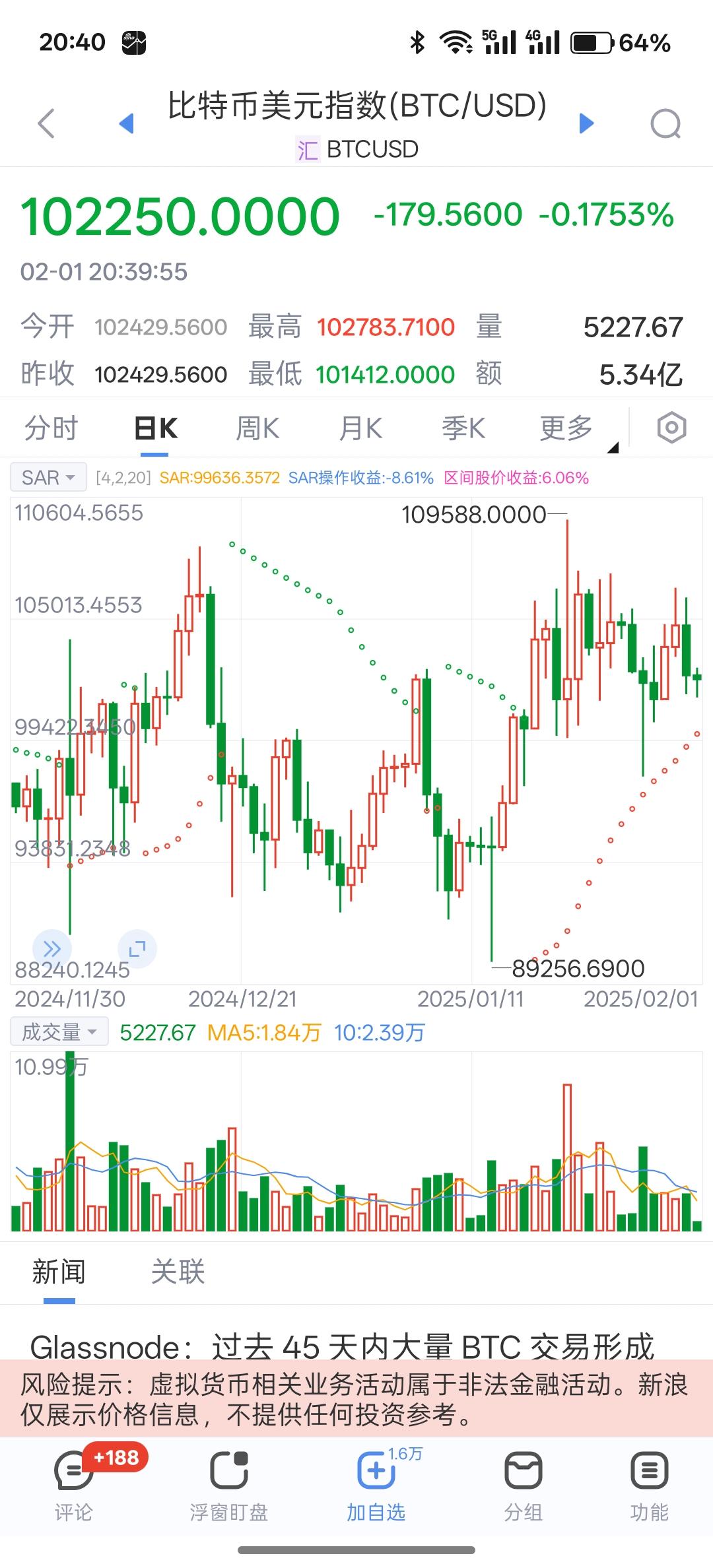Change the 成交量 sub-indicator dropdown
The width and height of the screenshot is (713, 1568).
59,1032
